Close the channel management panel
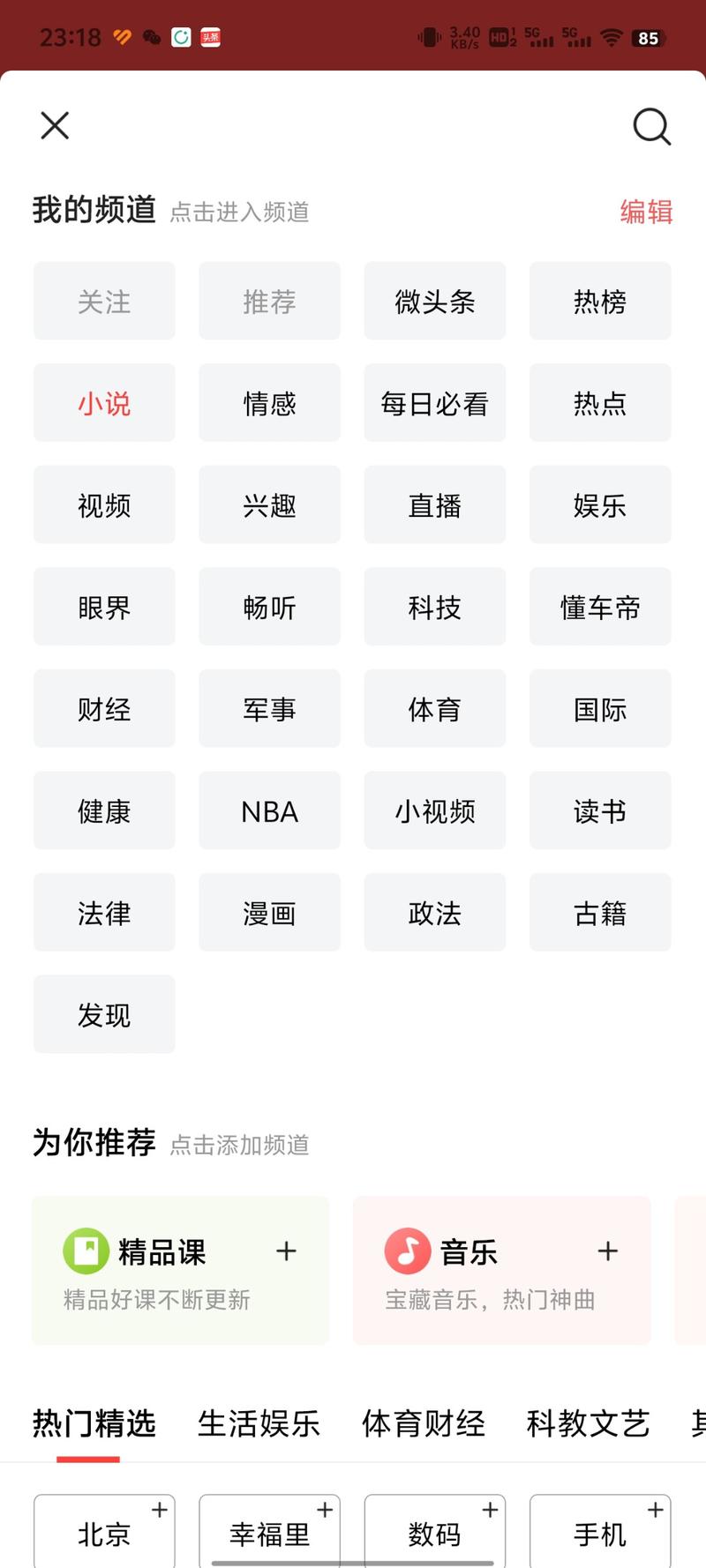This screenshot has width=706, height=1568. [55, 125]
